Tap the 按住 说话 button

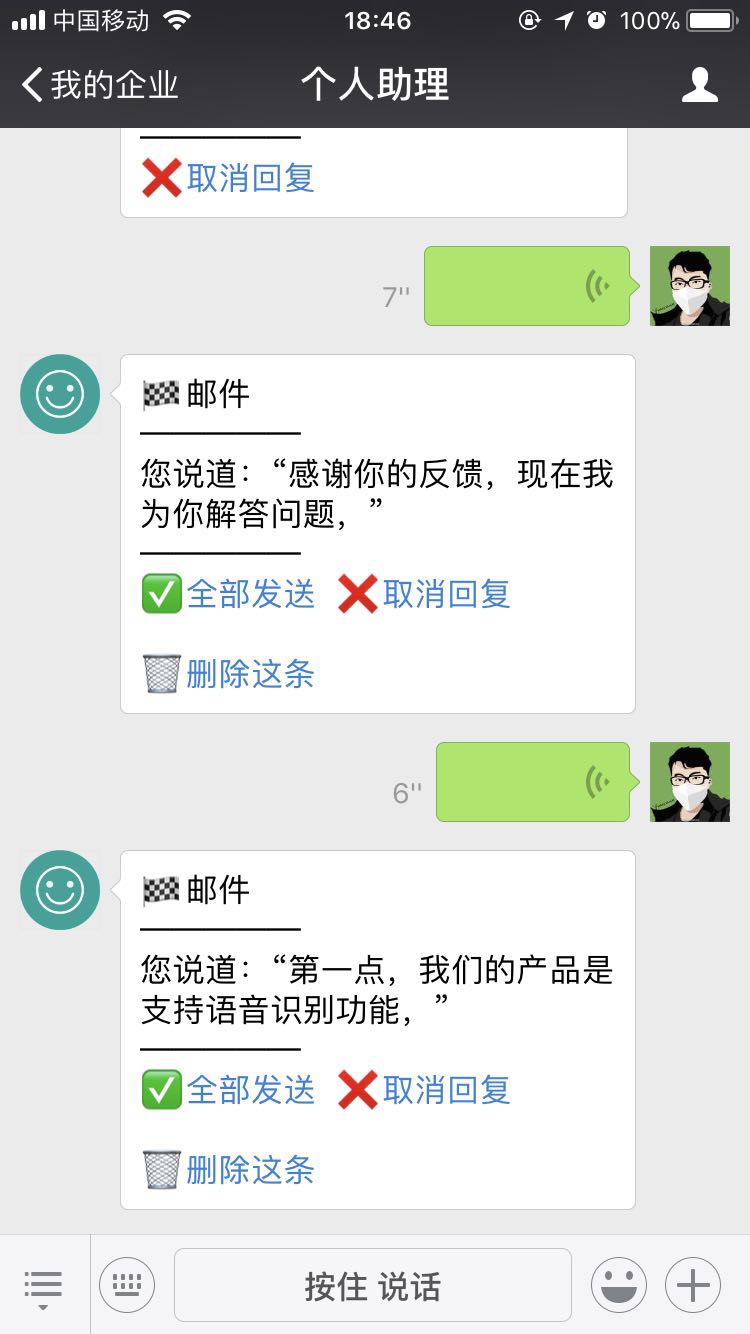(372, 1286)
